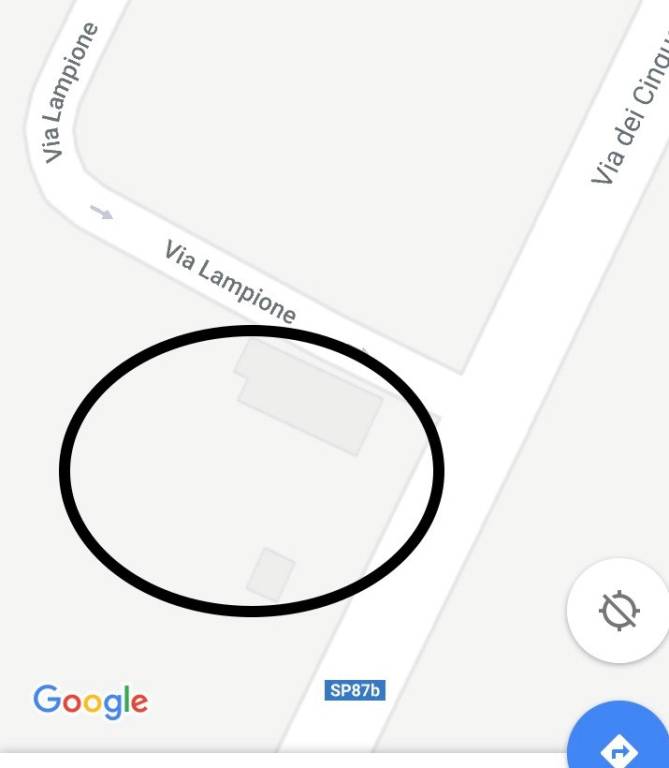Open directions with the blue arrow button

point(621,742)
